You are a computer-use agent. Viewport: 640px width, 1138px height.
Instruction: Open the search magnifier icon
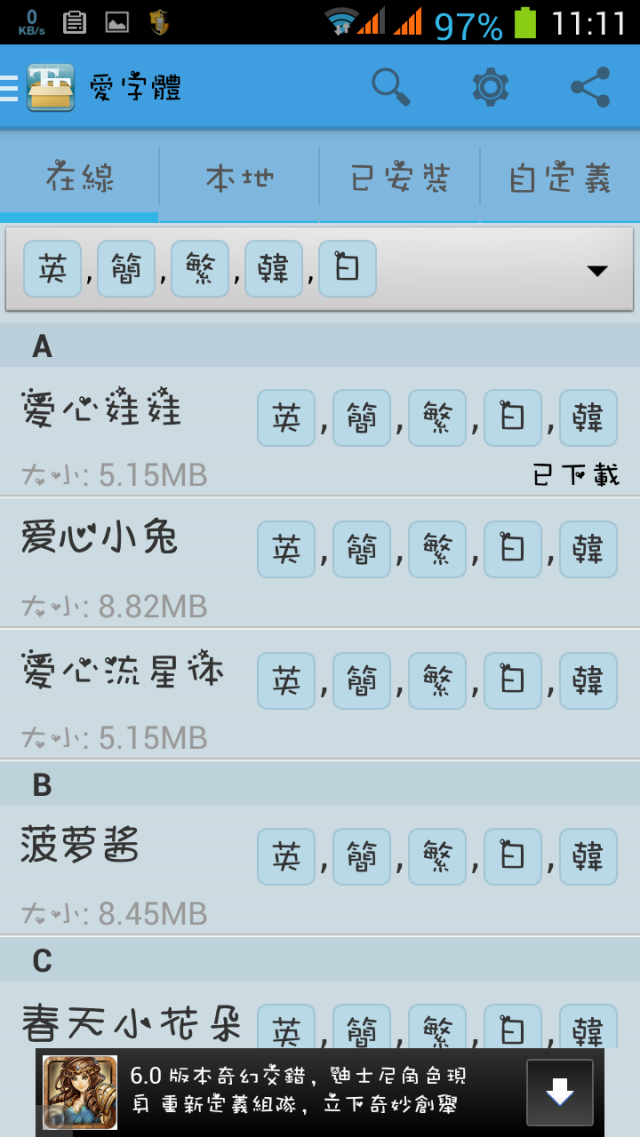point(391,87)
